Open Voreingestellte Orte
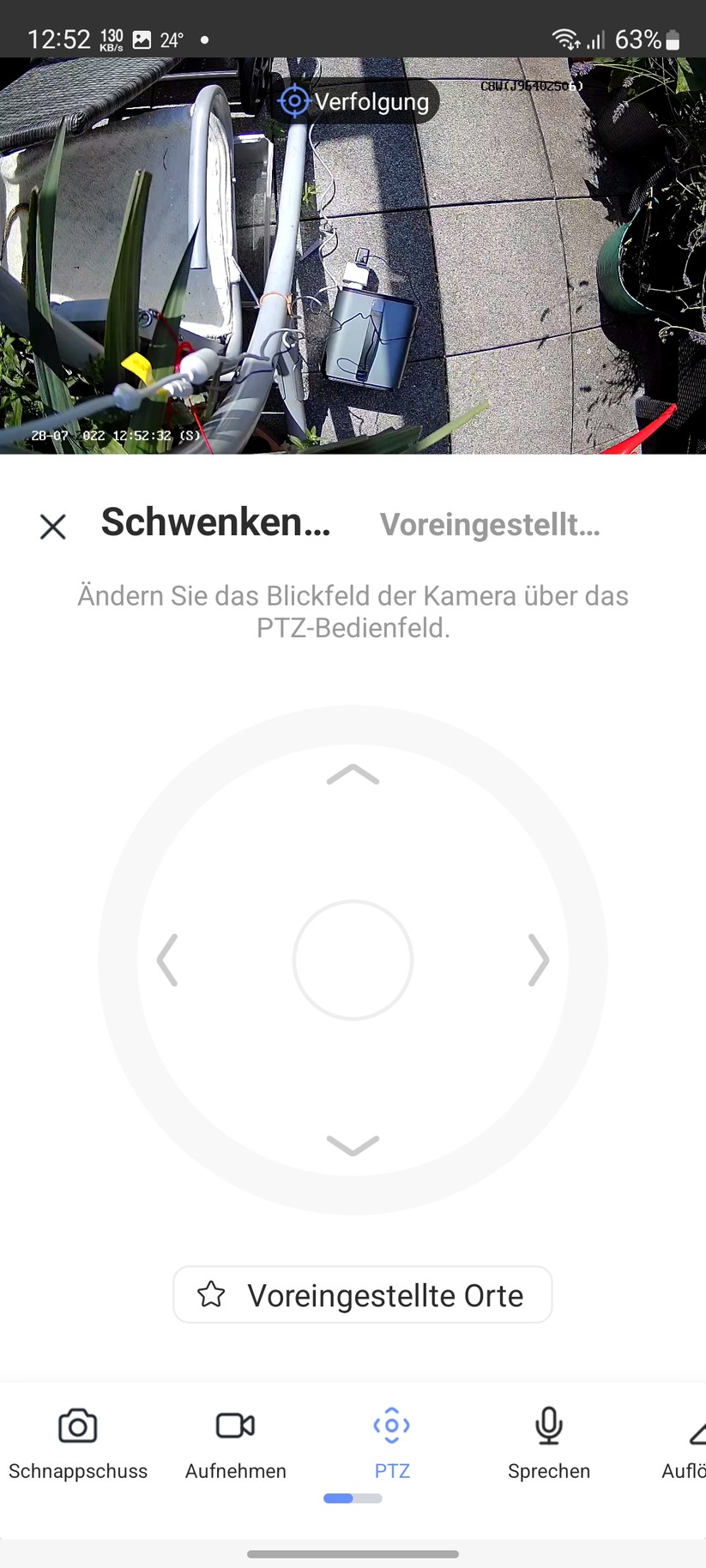The width and height of the screenshot is (706, 1568). 361,1295
